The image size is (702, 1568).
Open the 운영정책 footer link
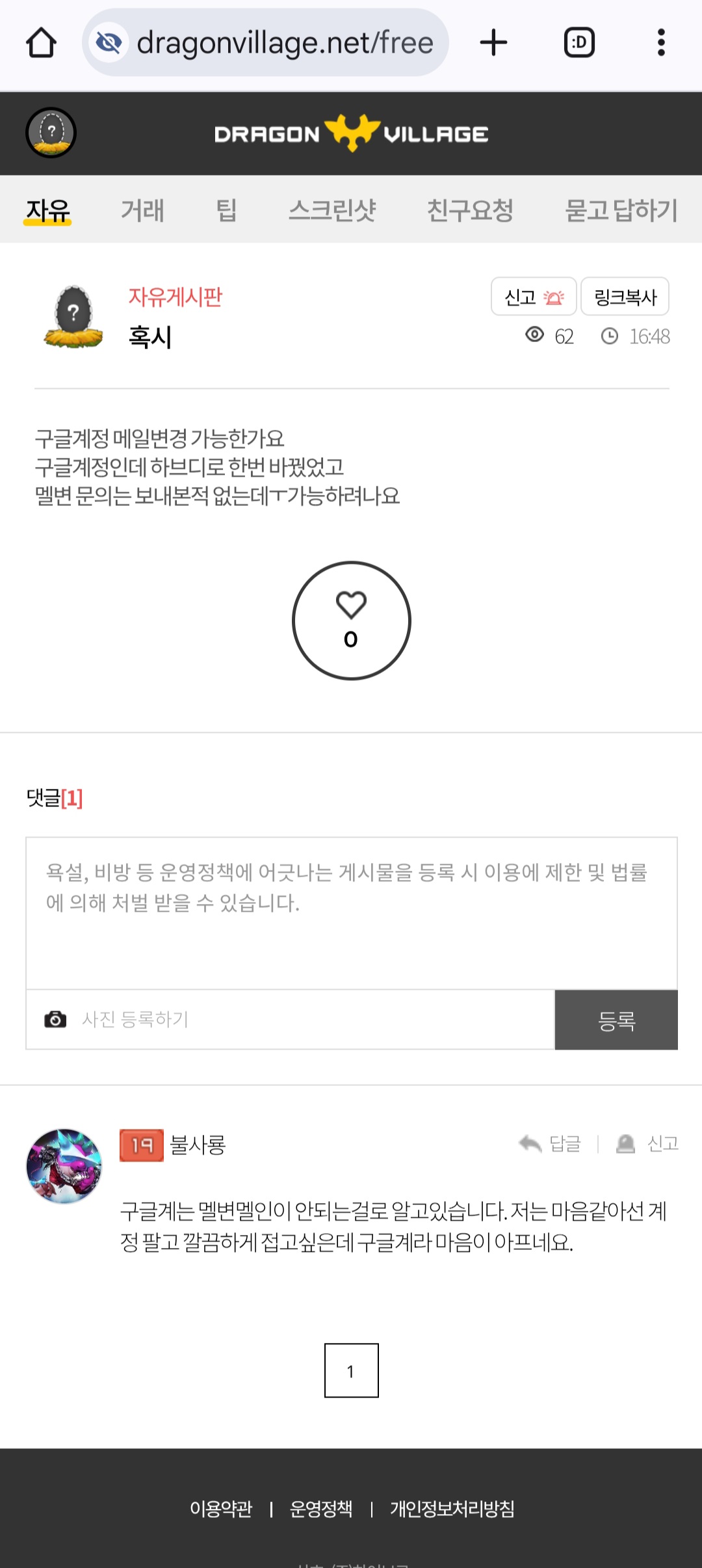click(x=321, y=1508)
